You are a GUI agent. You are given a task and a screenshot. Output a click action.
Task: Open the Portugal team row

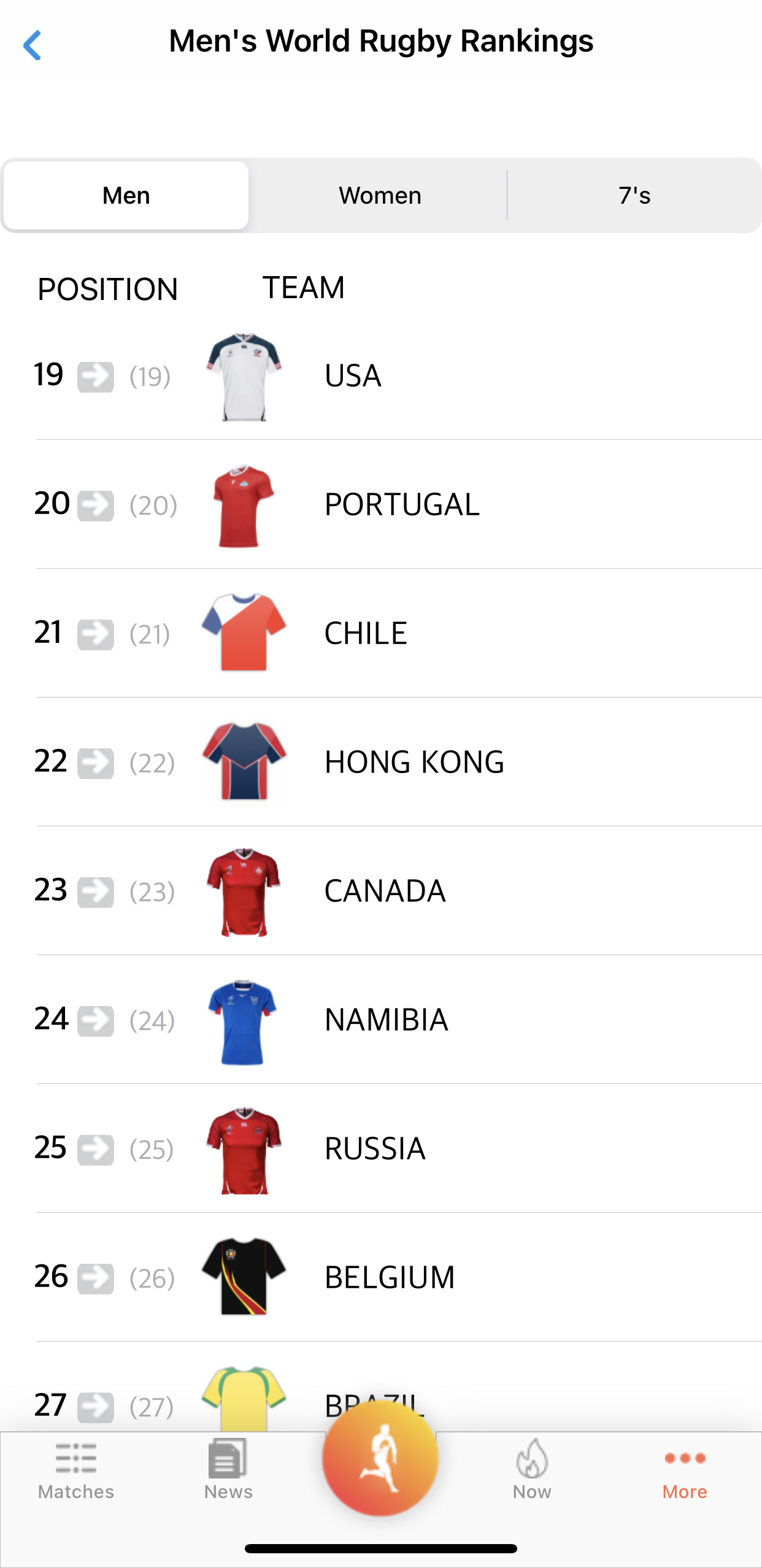tap(380, 505)
